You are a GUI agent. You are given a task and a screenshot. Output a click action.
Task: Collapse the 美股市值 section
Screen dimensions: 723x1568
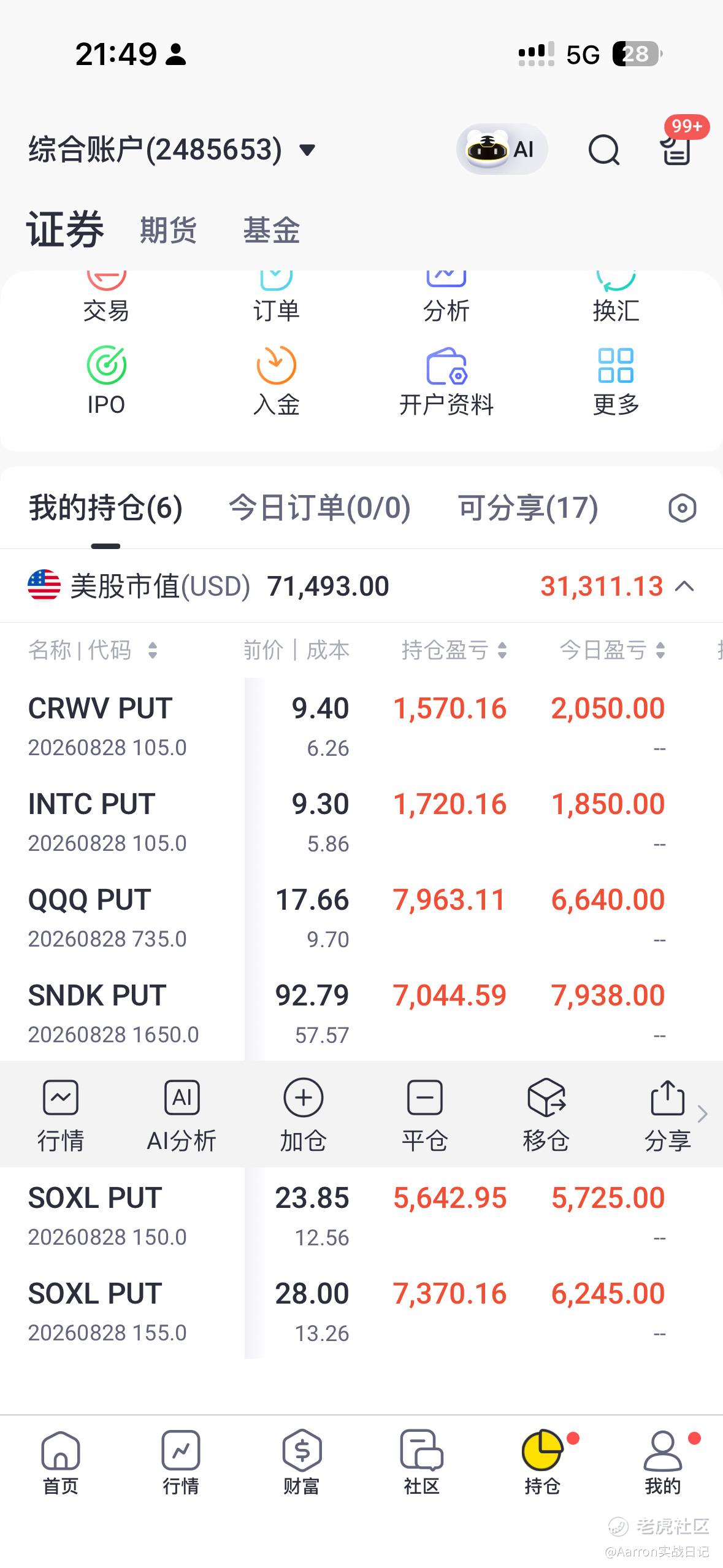click(x=684, y=586)
